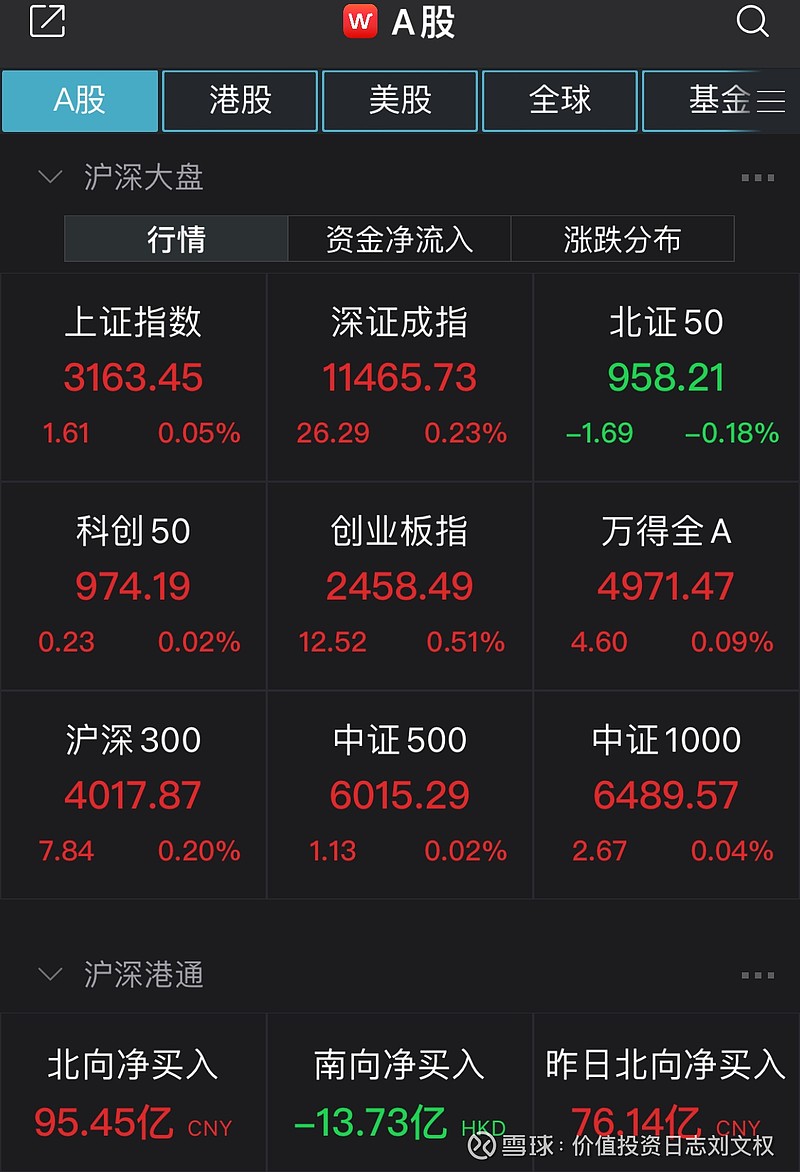Open the 全球 market tab
The height and width of the screenshot is (1172, 800).
(559, 100)
